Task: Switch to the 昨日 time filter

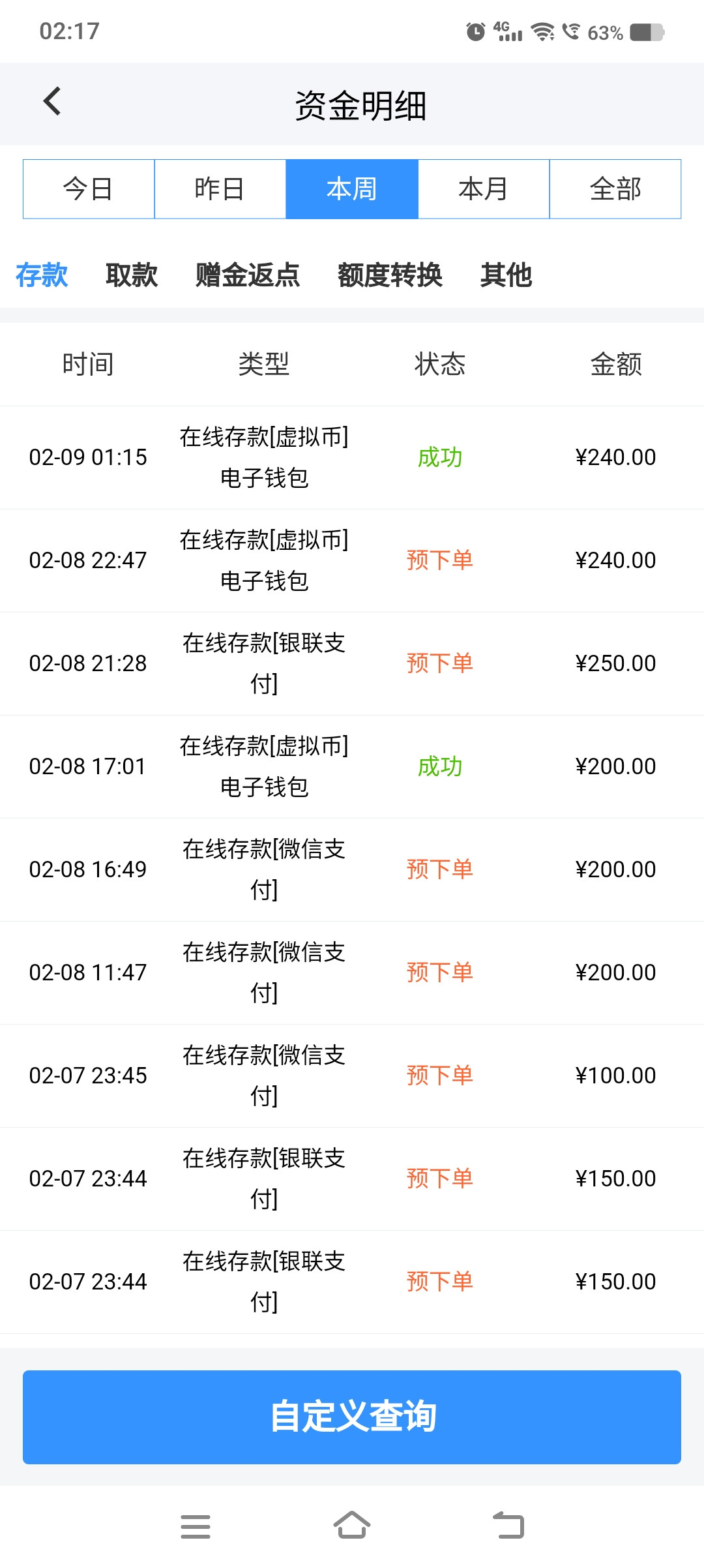Action: click(220, 189)
